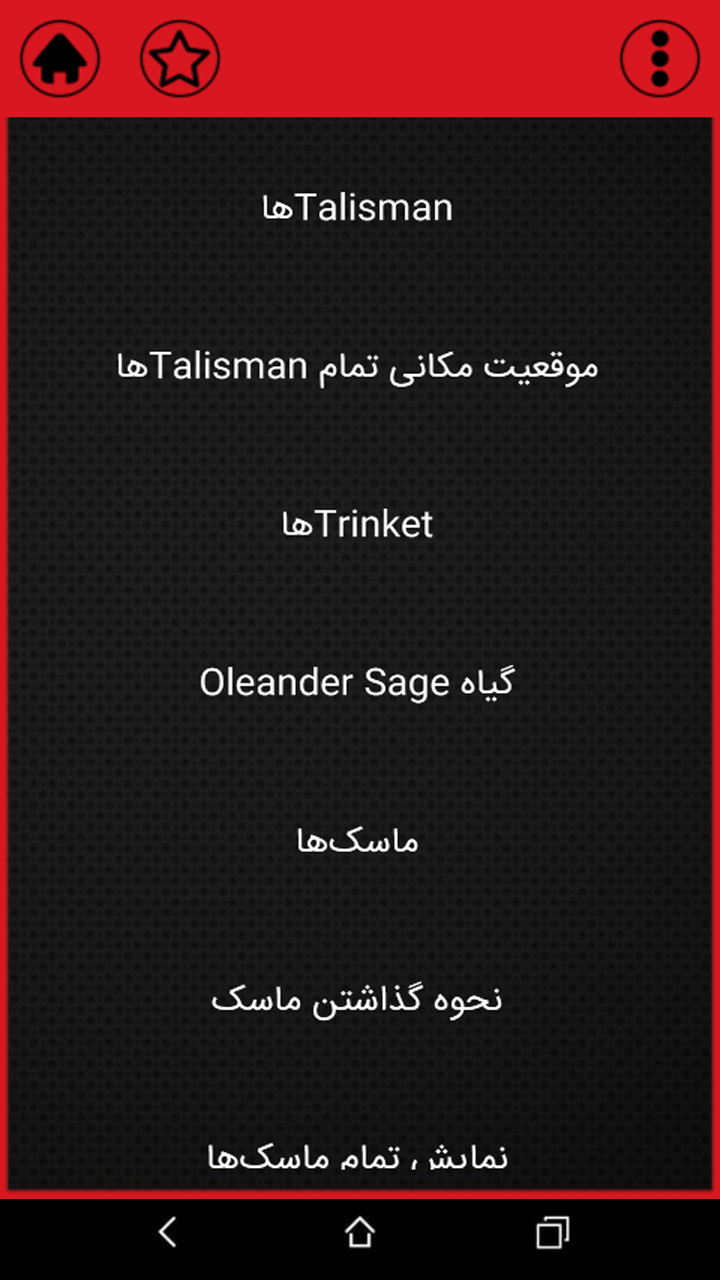Open نمایش تمام ماسک‌ها row
720x1280 pixels.
pos(357,1157)
